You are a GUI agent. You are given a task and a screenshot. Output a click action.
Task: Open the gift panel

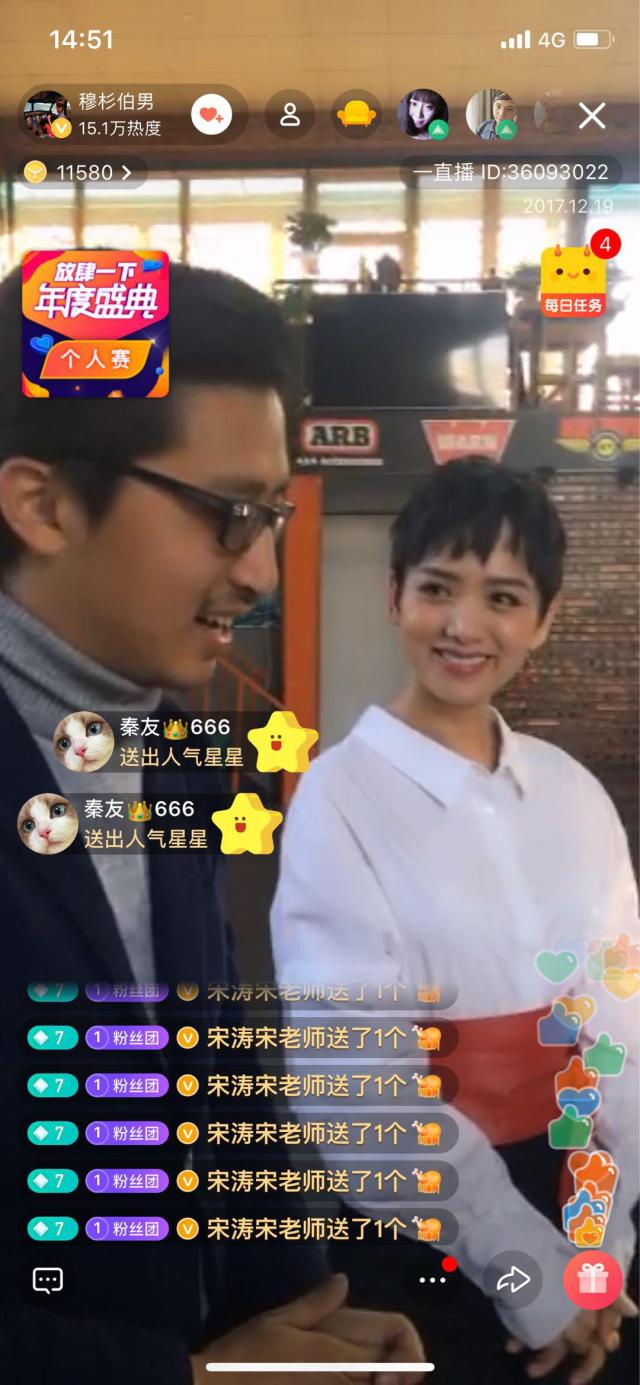click(x=592, y=1280)
